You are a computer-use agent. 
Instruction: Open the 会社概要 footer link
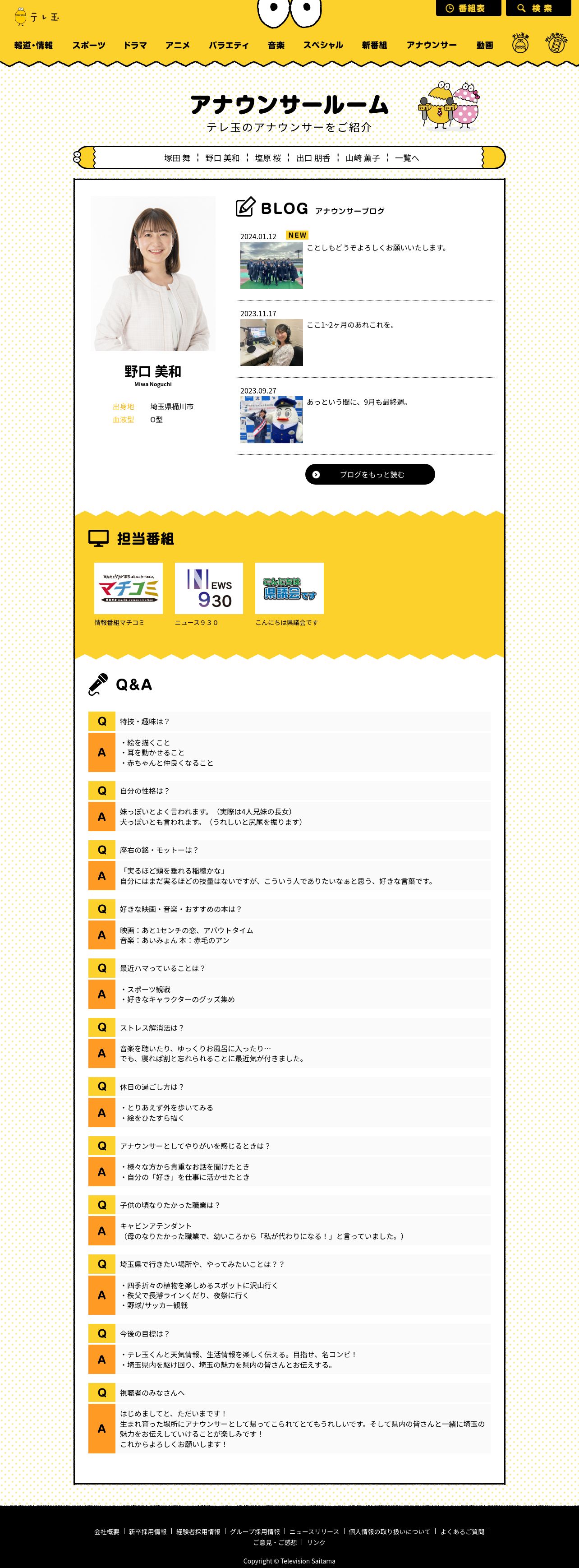click(106, 1531)
